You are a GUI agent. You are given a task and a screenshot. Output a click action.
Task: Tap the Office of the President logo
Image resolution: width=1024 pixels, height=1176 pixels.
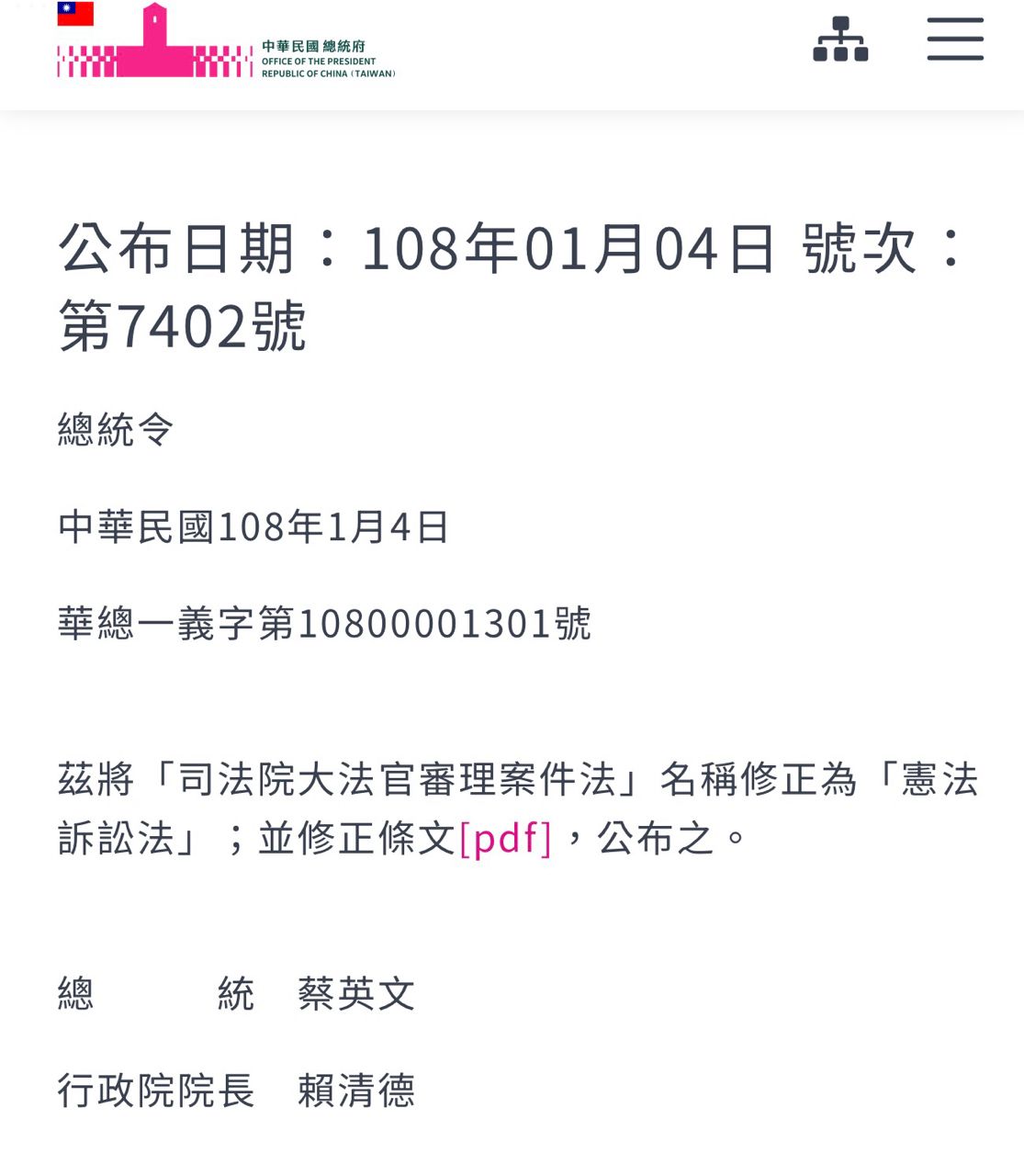click(226, 43)
